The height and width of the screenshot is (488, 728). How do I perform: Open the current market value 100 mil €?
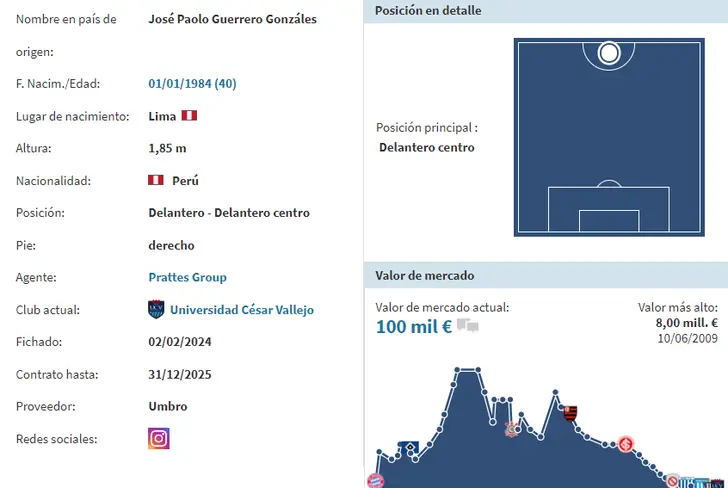tap(414, 326)
